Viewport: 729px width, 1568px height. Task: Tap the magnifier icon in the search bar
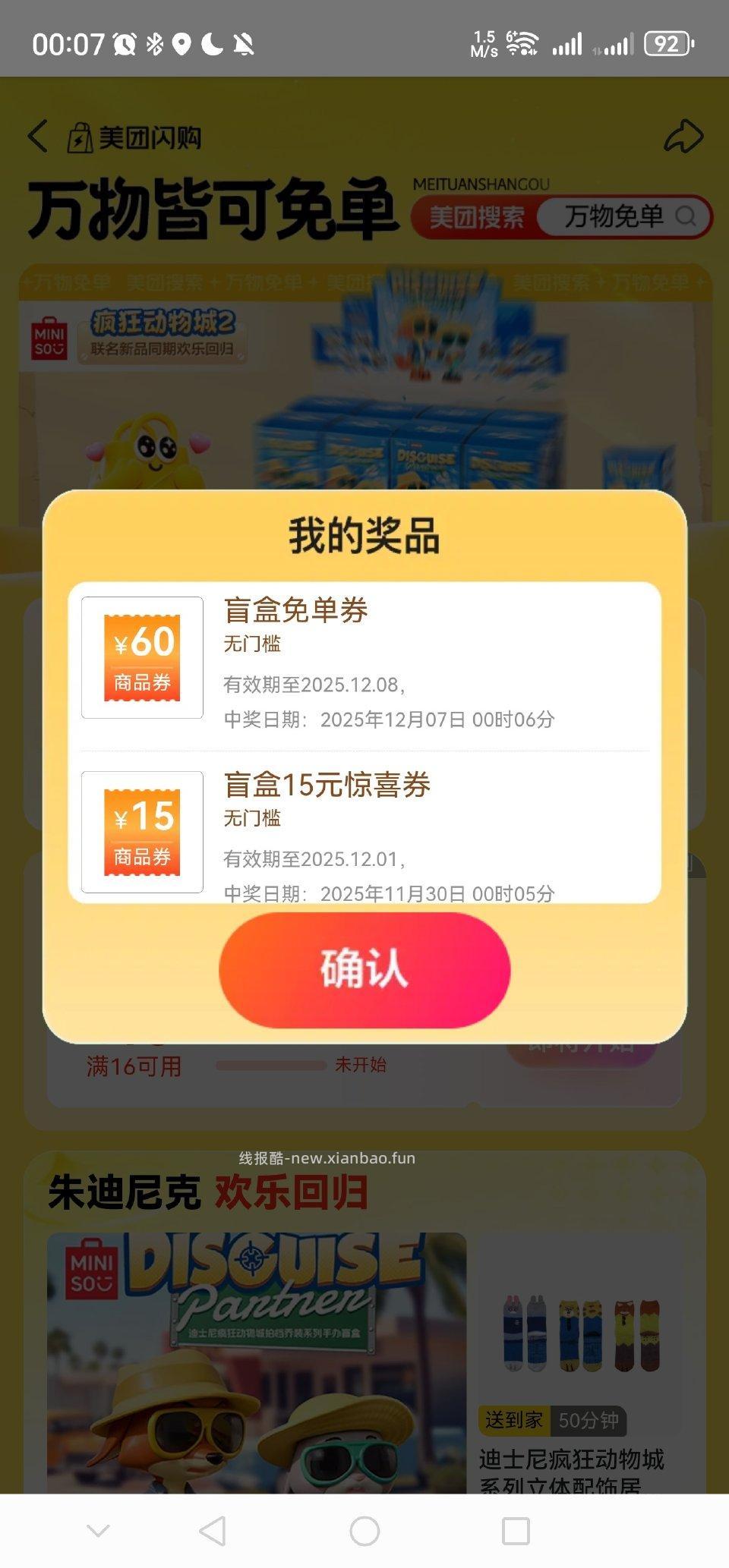(x=687, y=217)
